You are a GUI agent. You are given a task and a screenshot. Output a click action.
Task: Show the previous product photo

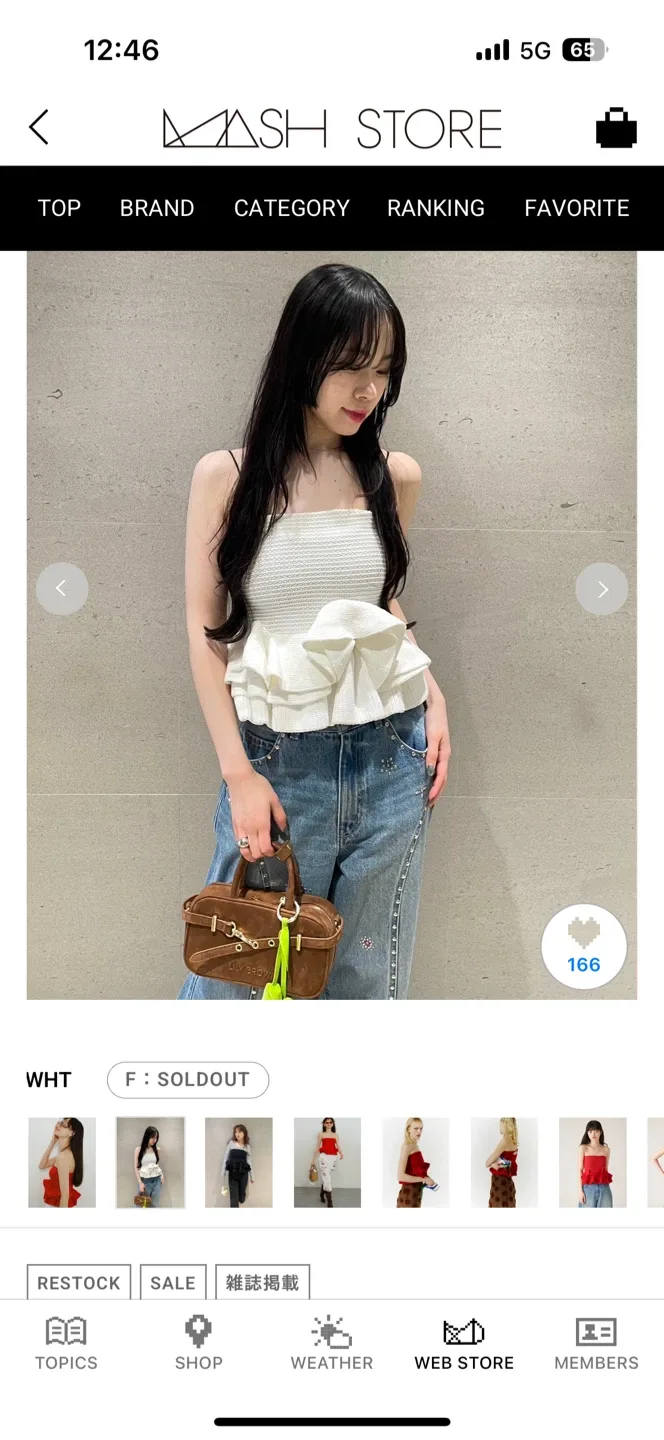62,589
